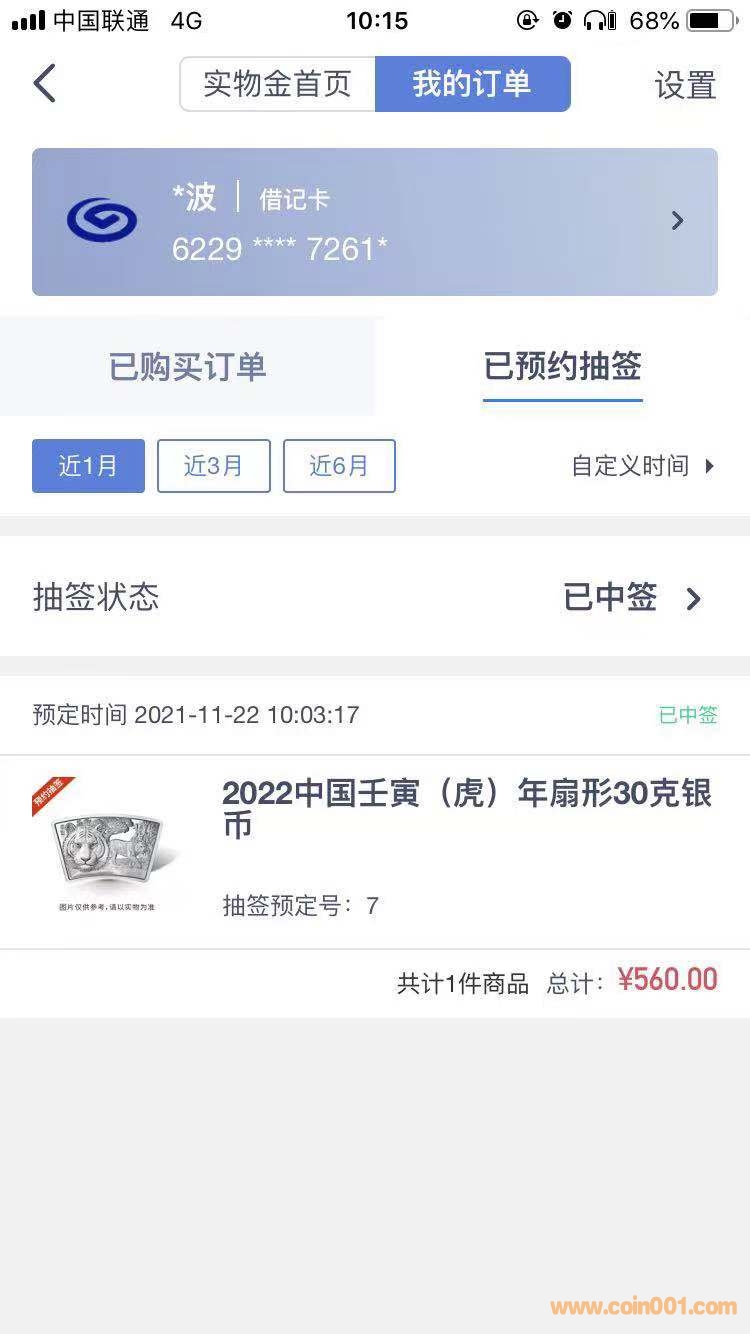Open 抽签状态 已中签 status picker
The image size is (750, 1334).
coord(632,598)
